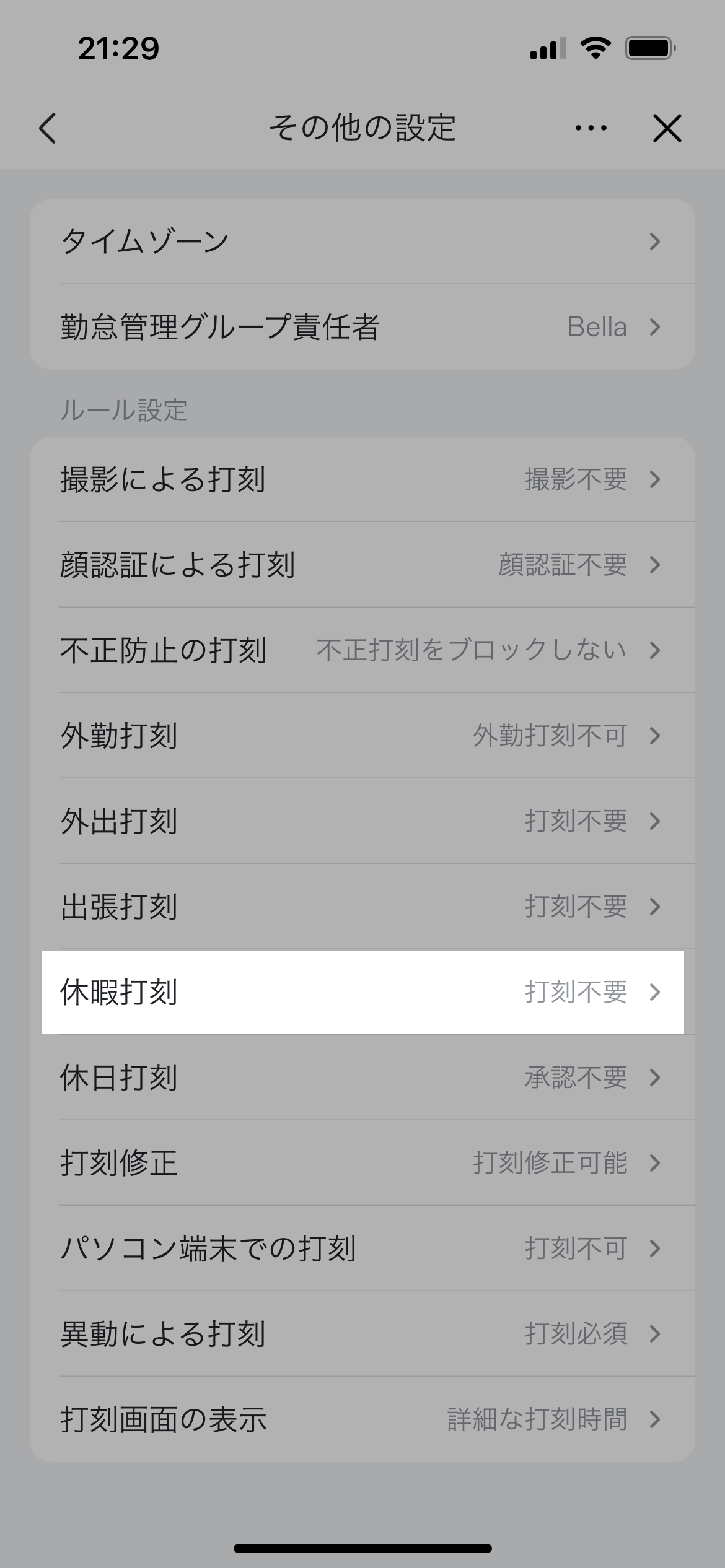Open 出張打刻 setting
Image resolution: width=725 pixels, height=1568 pixels.
click(x=362, y=907)
